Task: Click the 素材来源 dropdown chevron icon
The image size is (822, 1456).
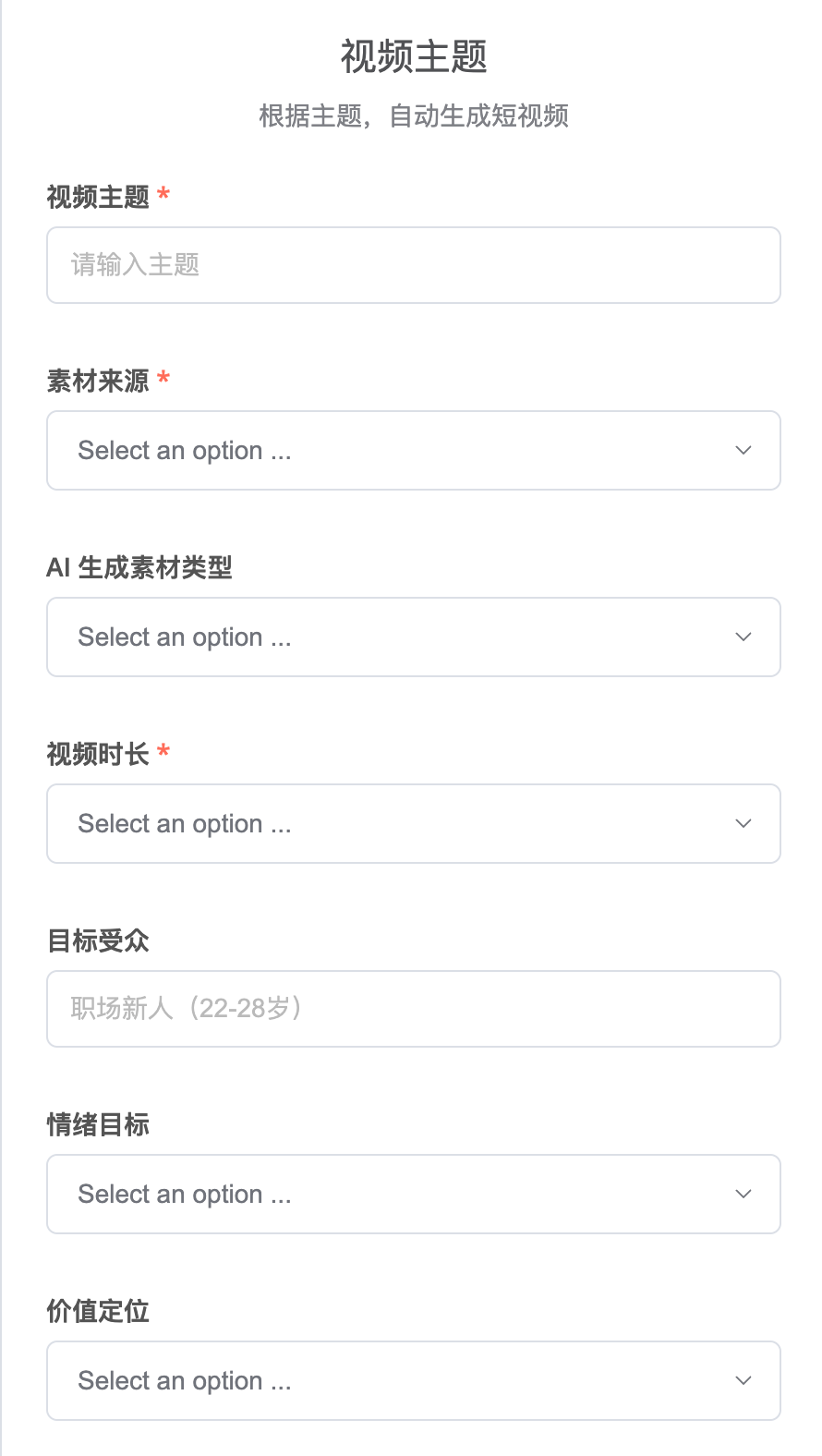Action: [x=743, y=450]
